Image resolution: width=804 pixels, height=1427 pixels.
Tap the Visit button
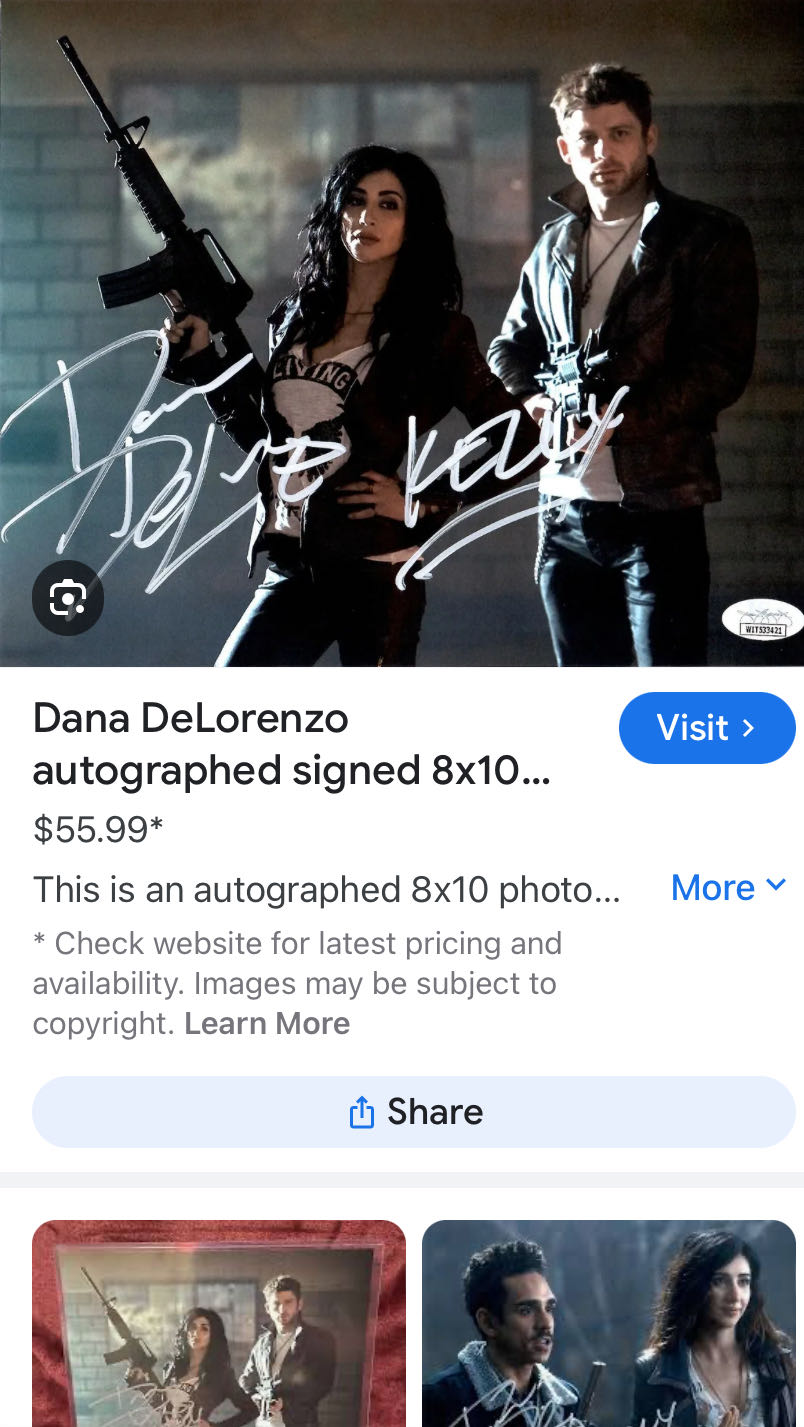[x=706, y=728]
